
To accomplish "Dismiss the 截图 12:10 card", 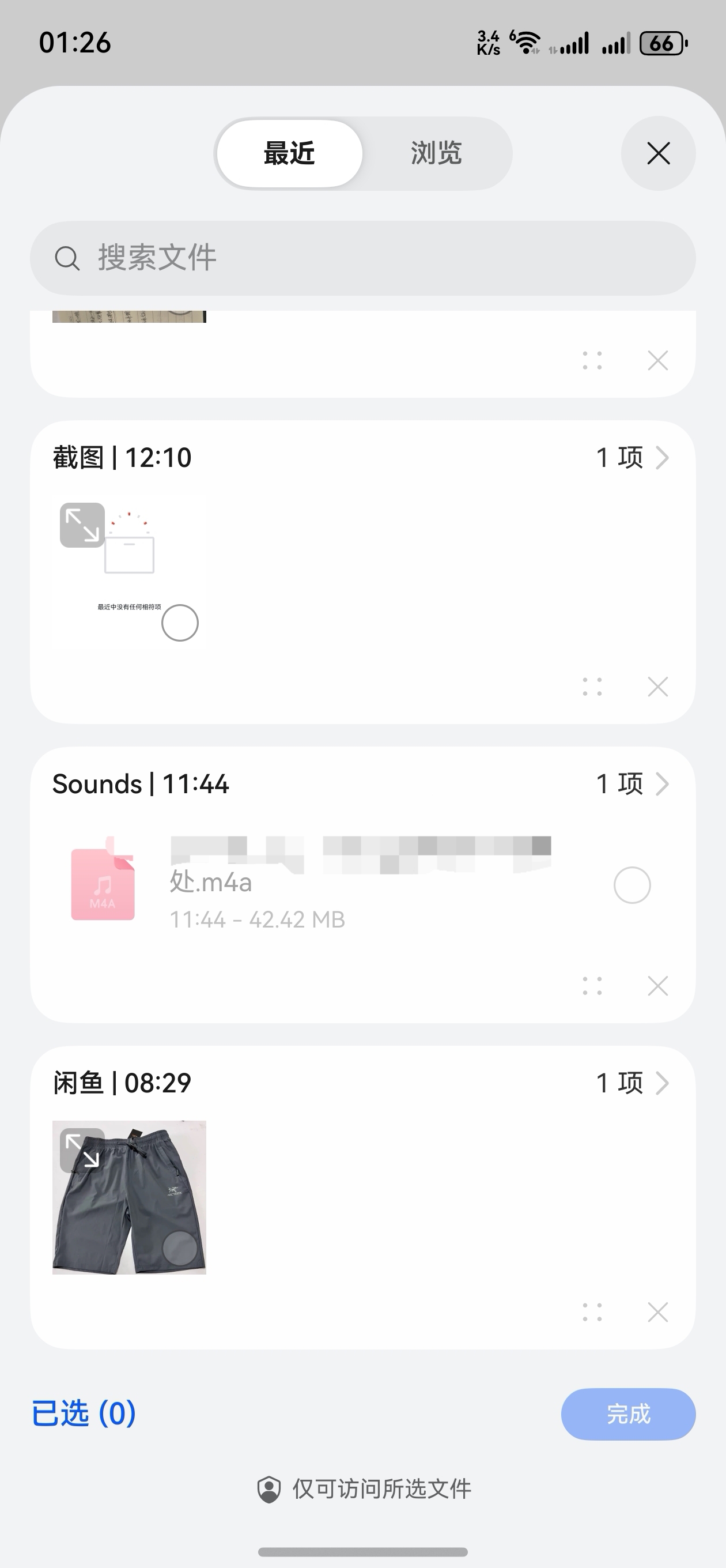I will [x=658, y=687].
